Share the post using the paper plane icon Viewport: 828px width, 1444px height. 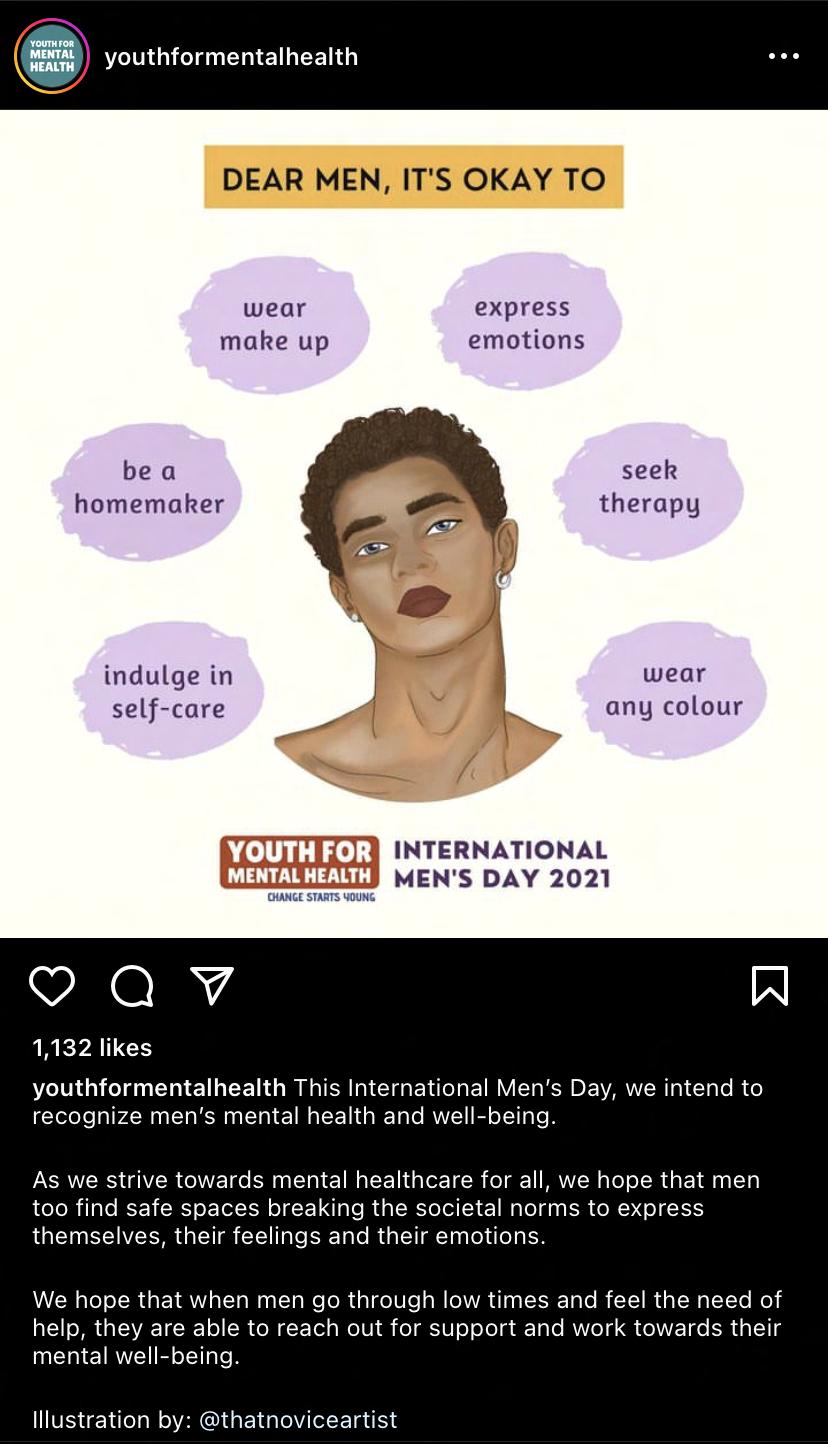(x=212, y=985)
